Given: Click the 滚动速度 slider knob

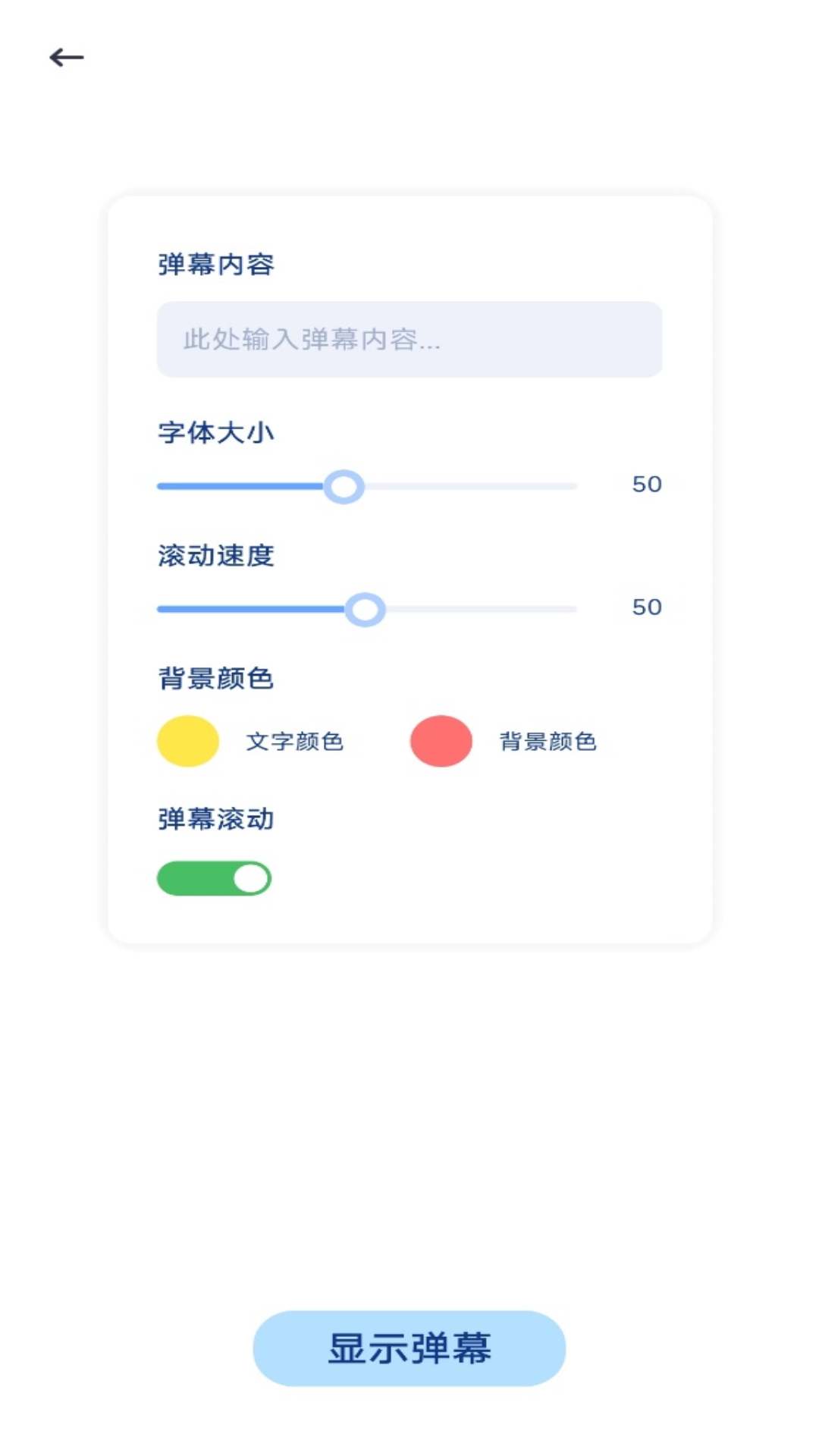Looking at the screenshot, I should pos(366,608).
